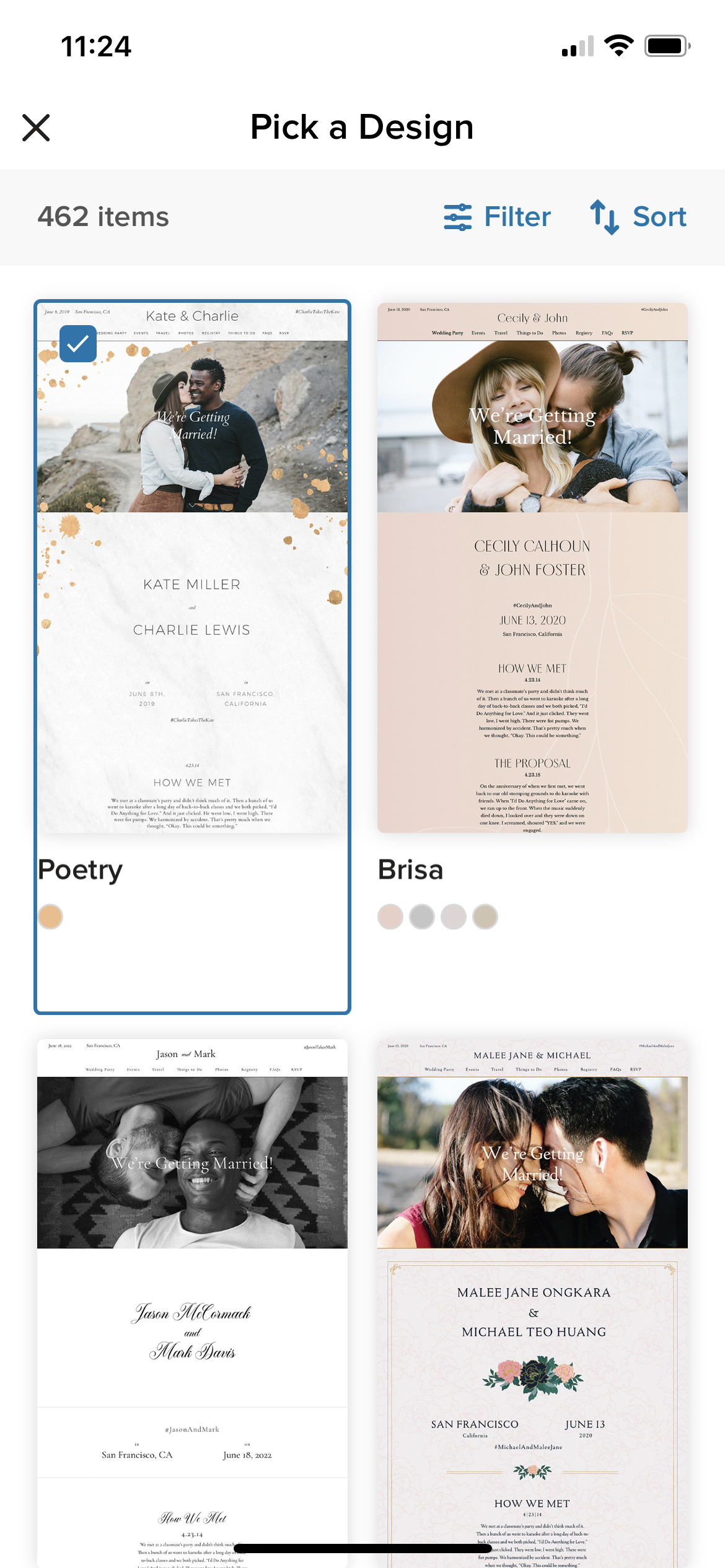725x1568 pixels.
Task: Close the Pick a Design screen
Action: pos(36,128)
